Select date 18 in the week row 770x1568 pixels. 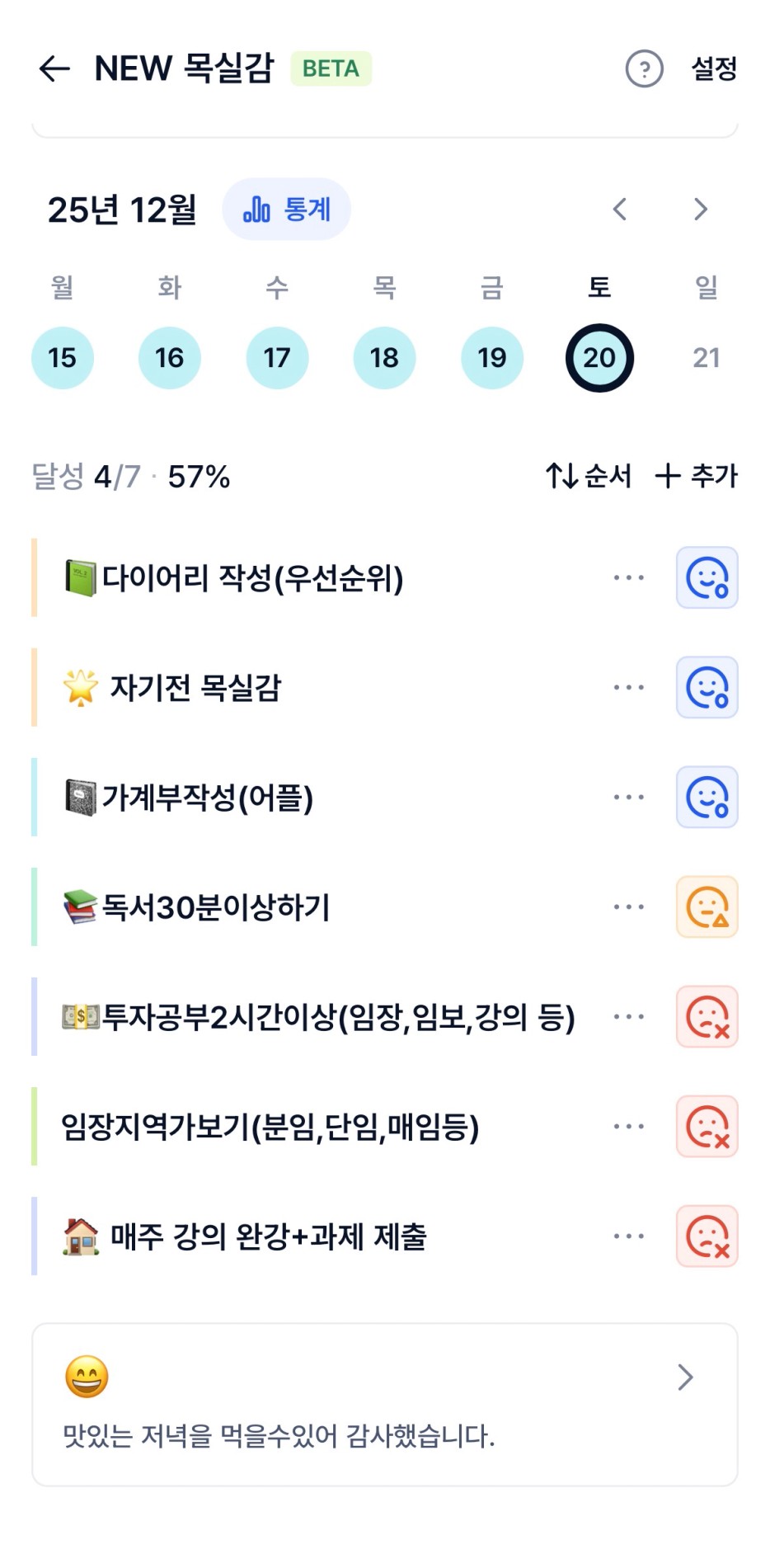pyautogui.click(x=384, y=358)
